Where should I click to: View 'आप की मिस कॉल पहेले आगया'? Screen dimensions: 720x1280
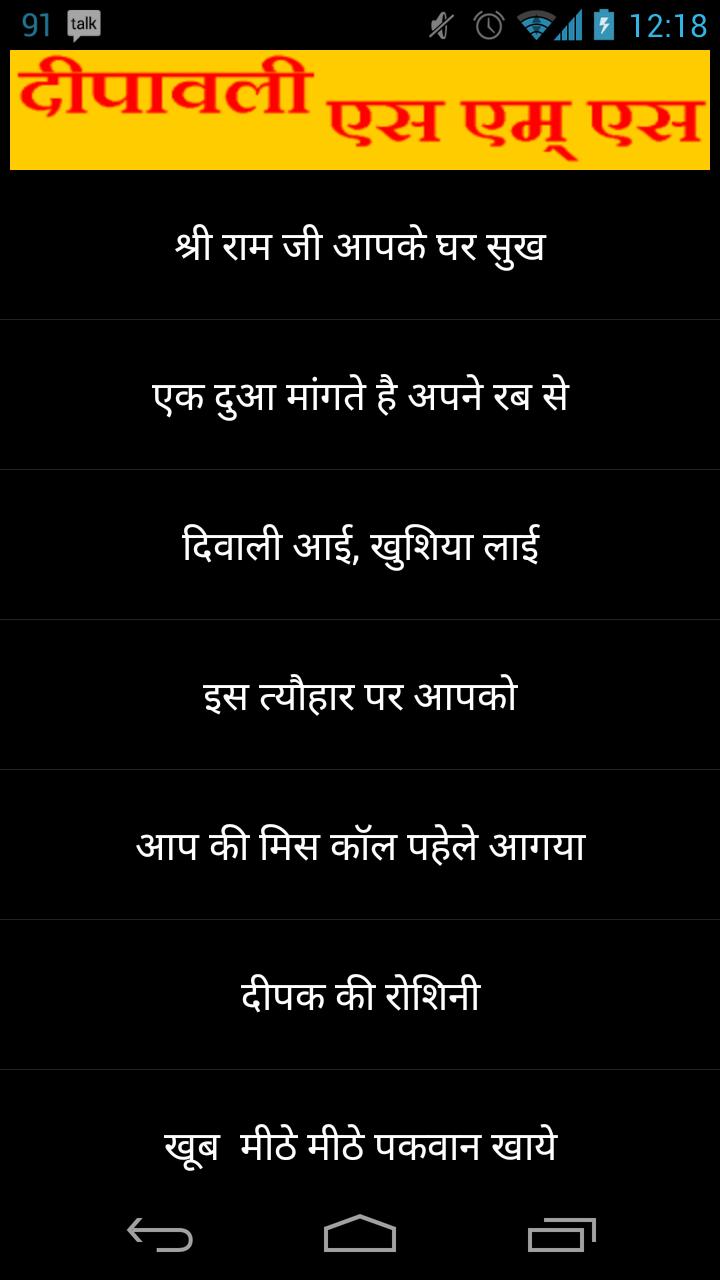[360, 846]
